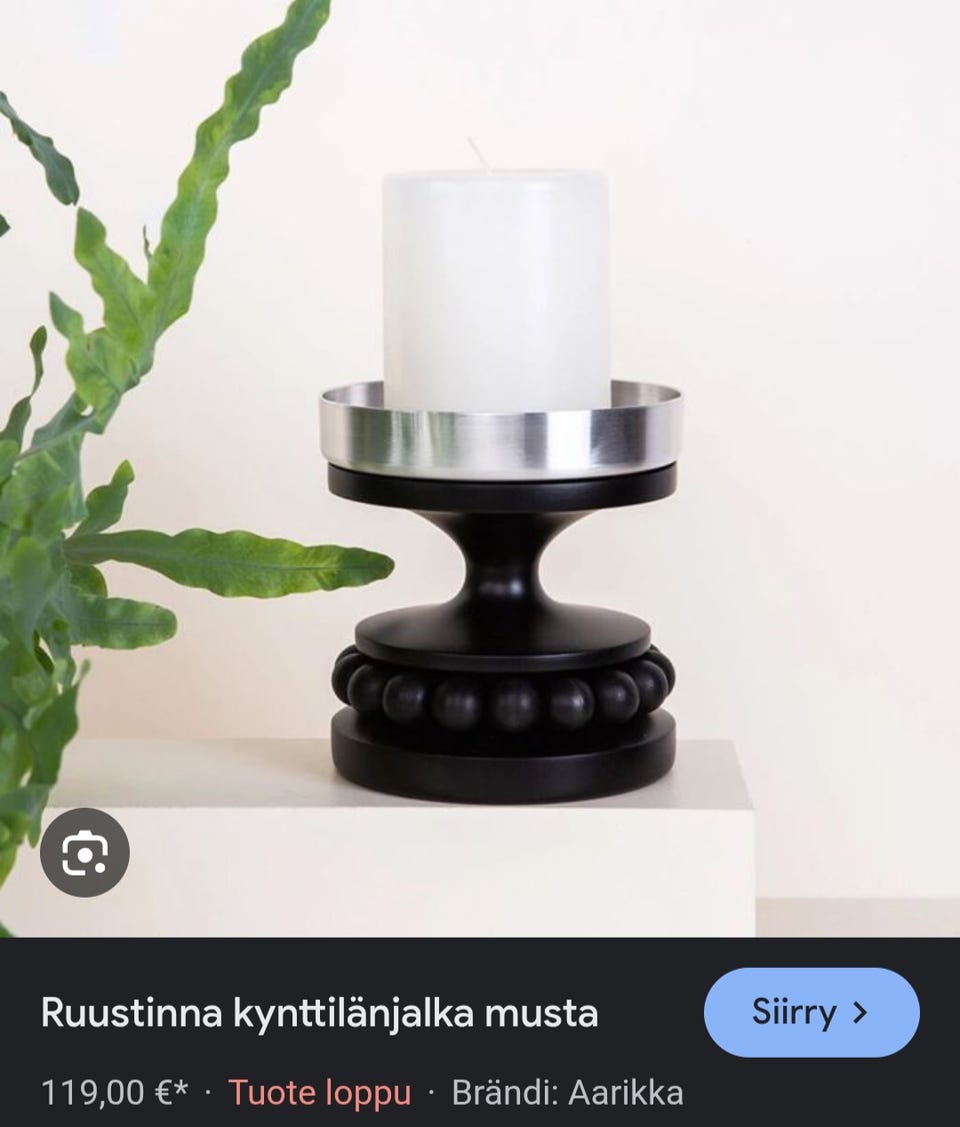The height and width of the screenshot is (1127, 960).
Task: Click the chevron arrow inside the Siirry button
Action: tap(860, 1012)
